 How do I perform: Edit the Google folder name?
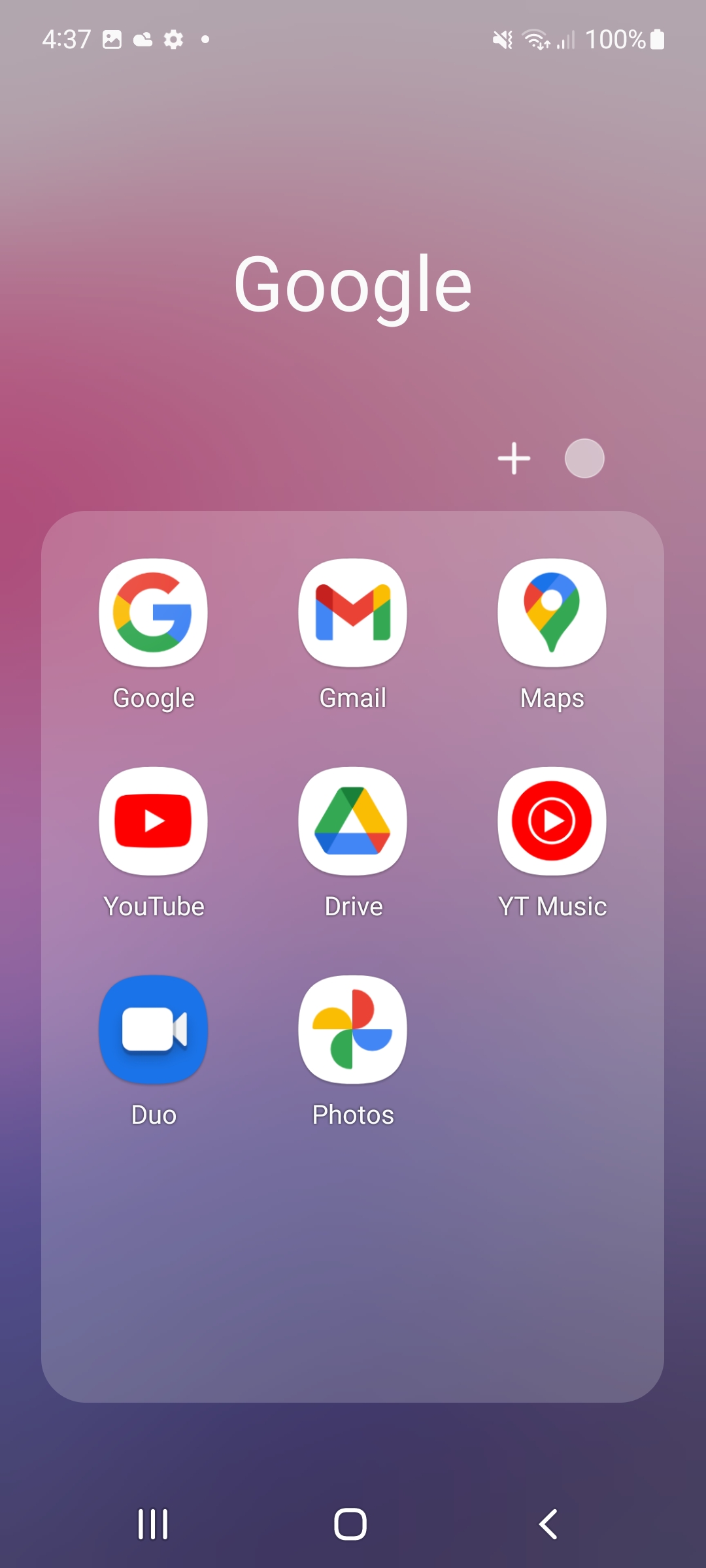[x=353, y=285]
